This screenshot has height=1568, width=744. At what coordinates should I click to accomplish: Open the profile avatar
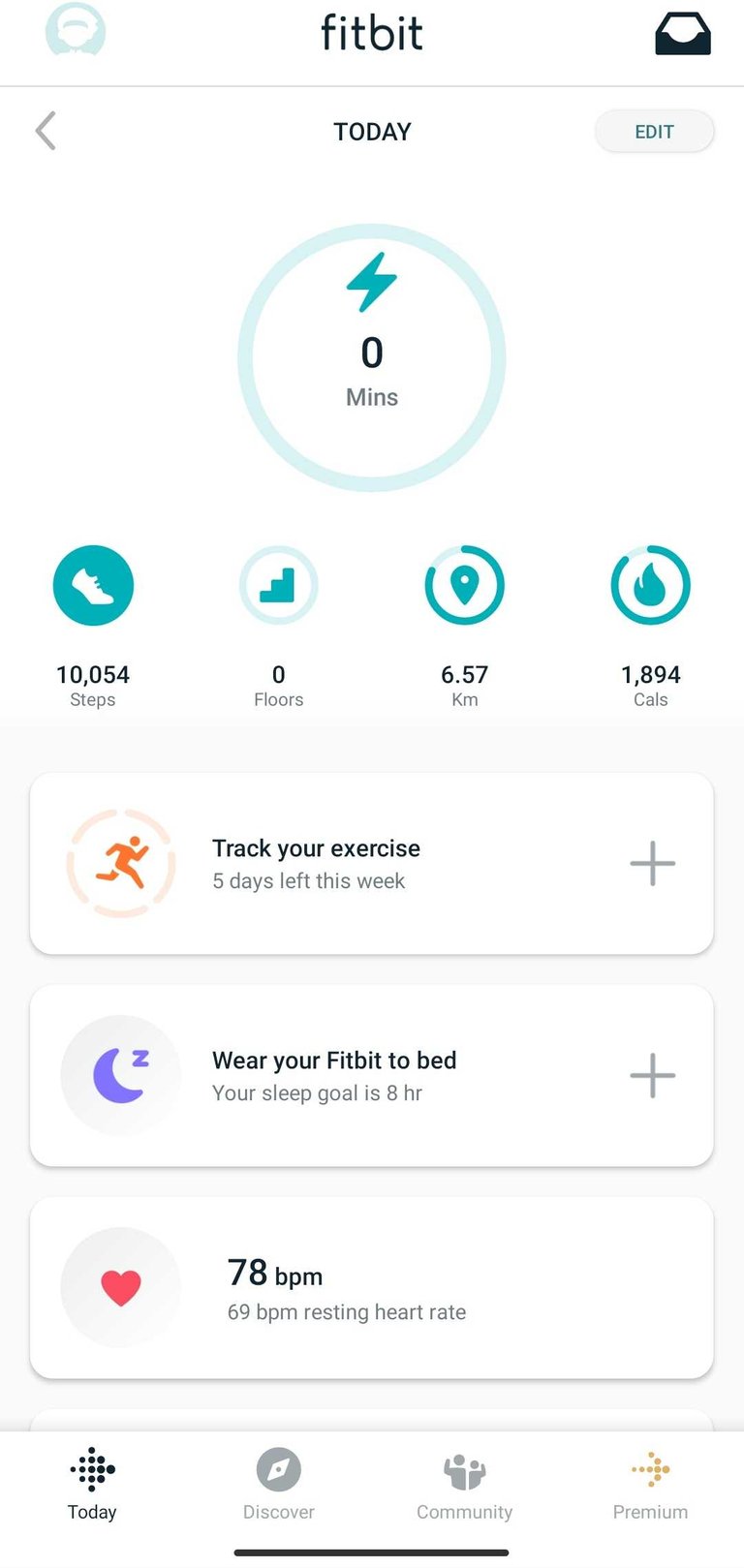[x=76, y=32]
